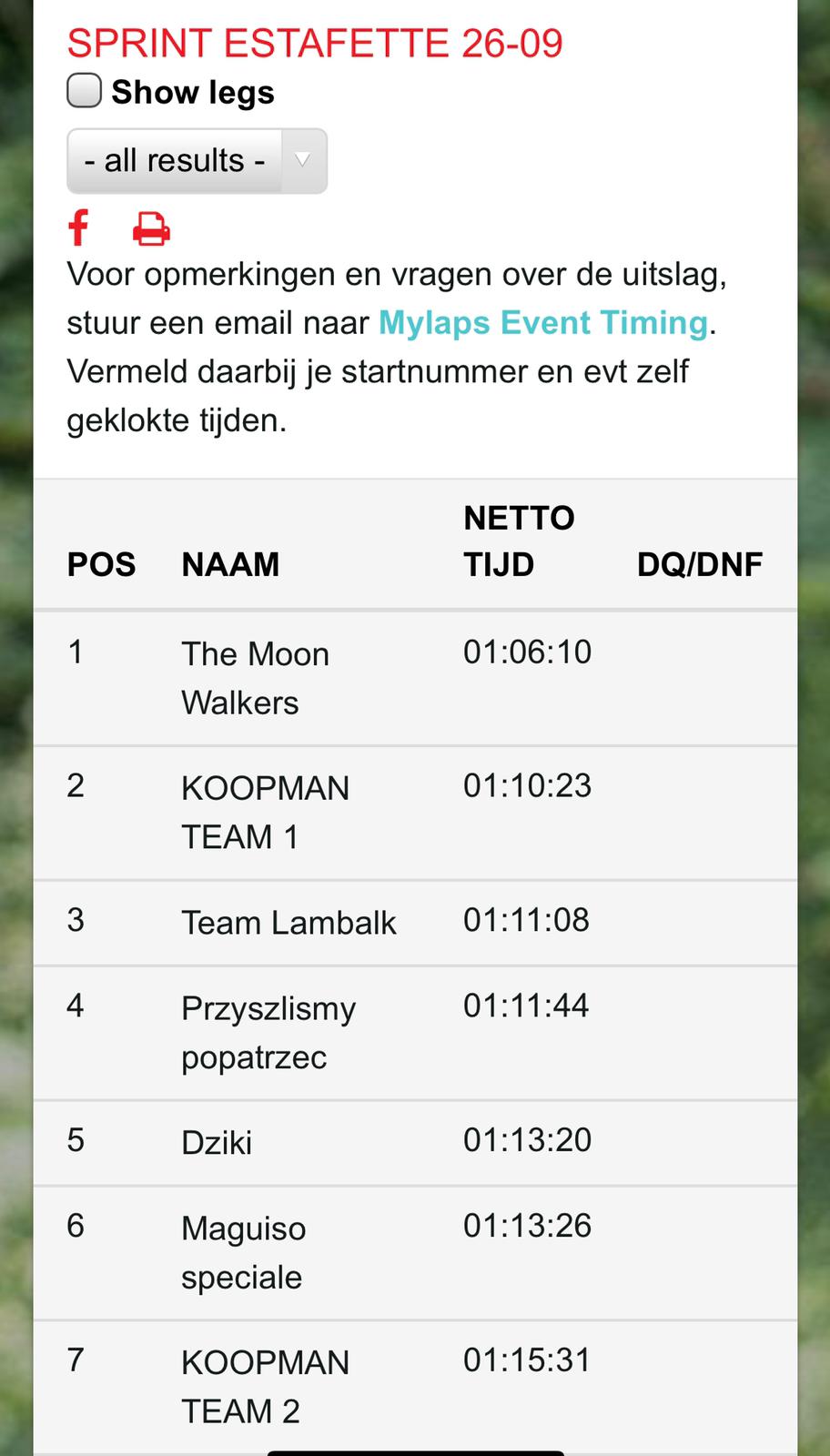Open the Mylaps Event Timing link
This screenshot has width=830, height=1456.
[542, 322]
